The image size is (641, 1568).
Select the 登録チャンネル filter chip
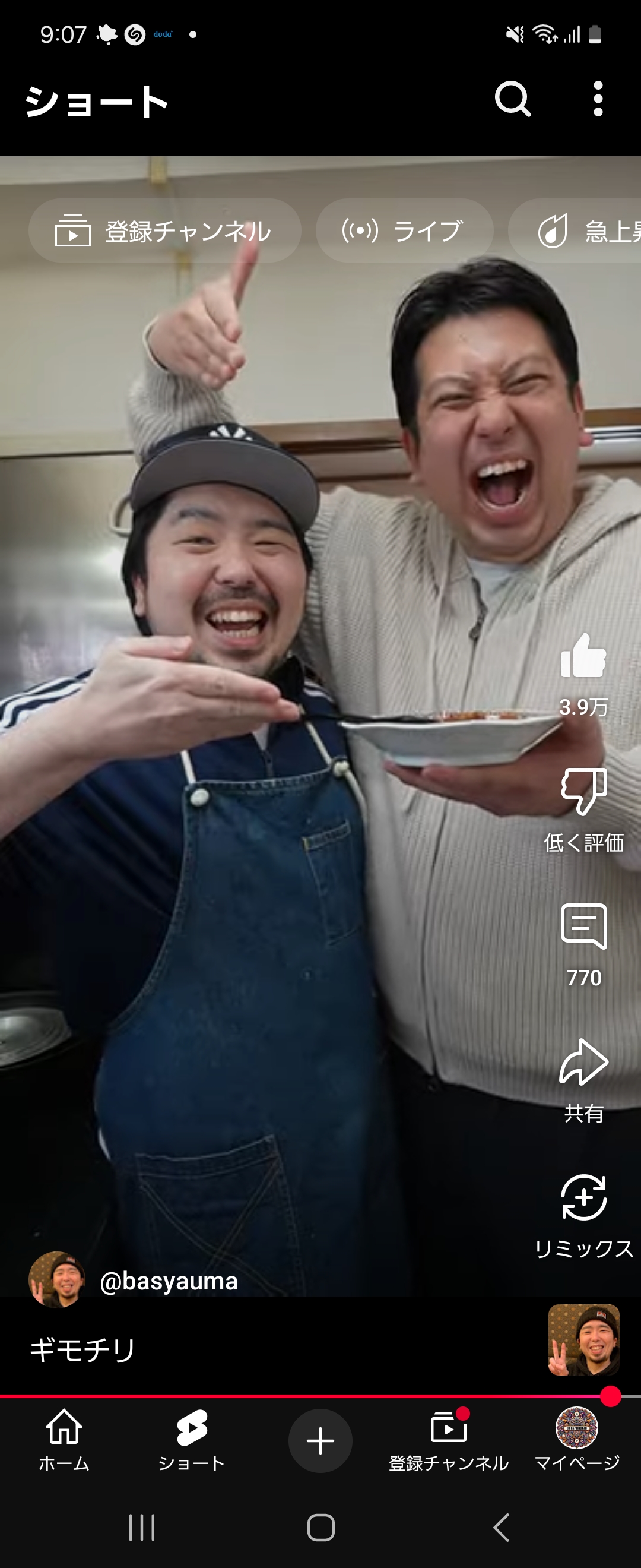164,230
